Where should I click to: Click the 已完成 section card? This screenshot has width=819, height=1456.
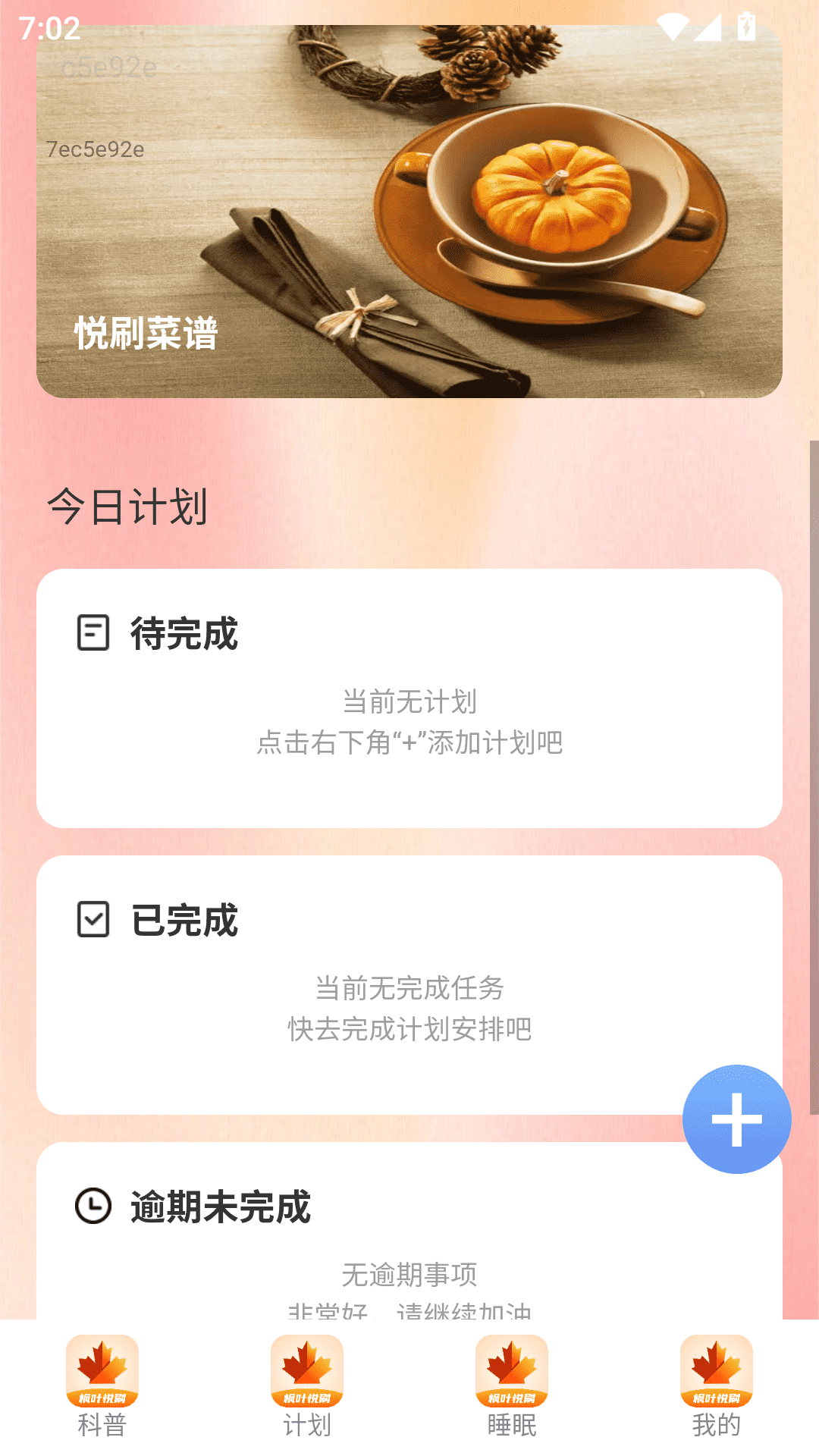(x=409, y=986)
